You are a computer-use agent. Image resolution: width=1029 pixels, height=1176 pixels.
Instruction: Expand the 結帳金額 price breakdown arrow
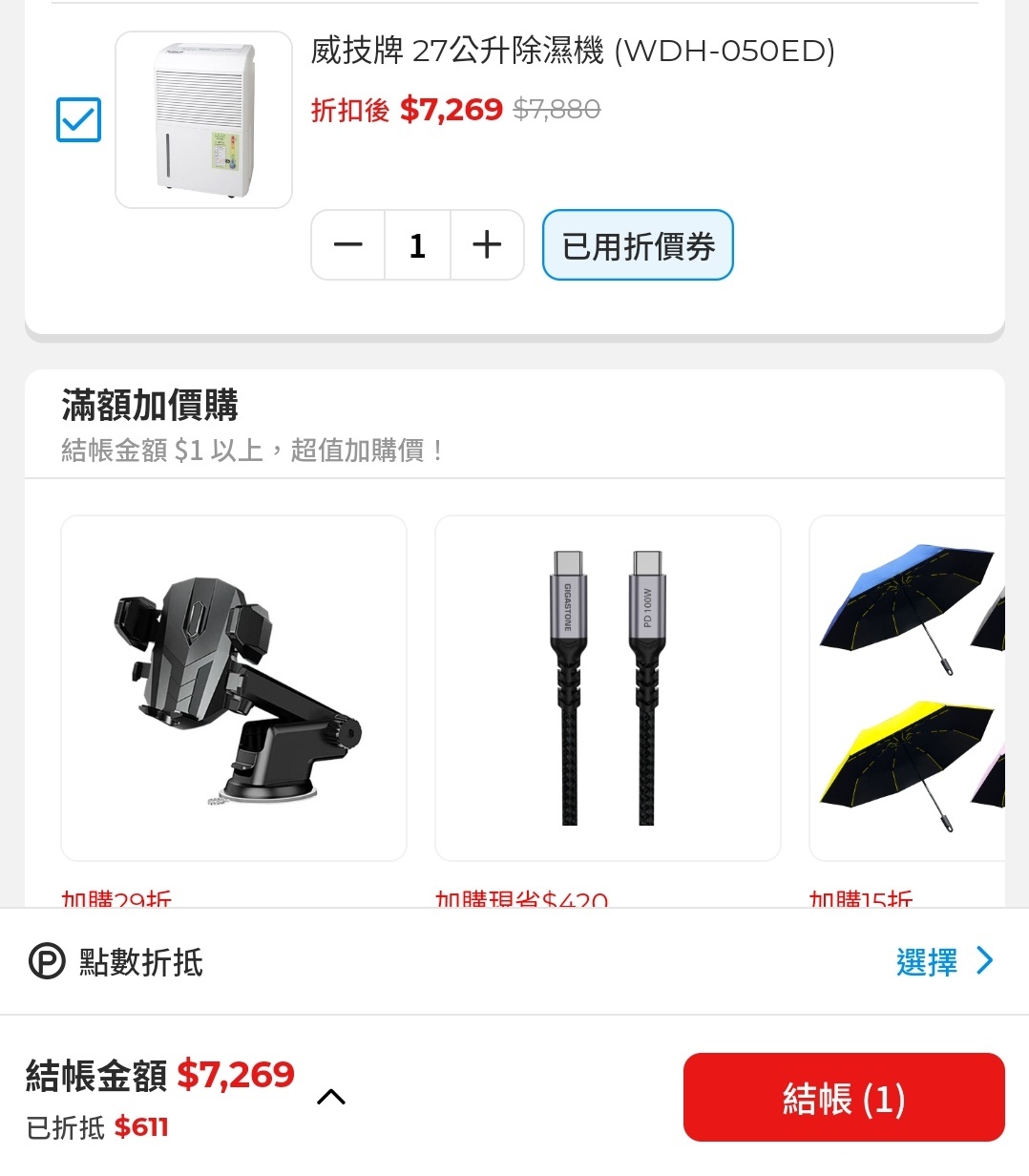coord(330,1097)
